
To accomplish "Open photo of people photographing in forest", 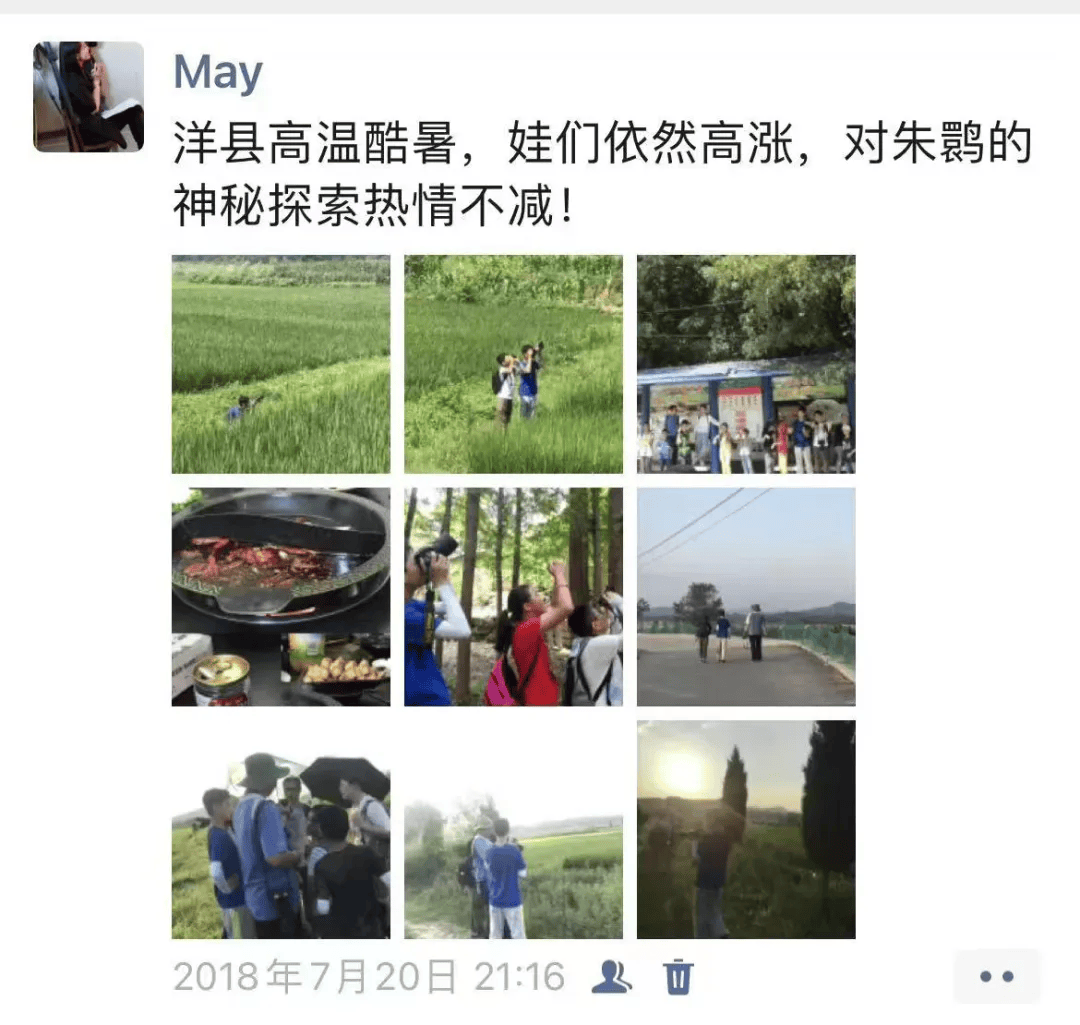I will [513, 597].
